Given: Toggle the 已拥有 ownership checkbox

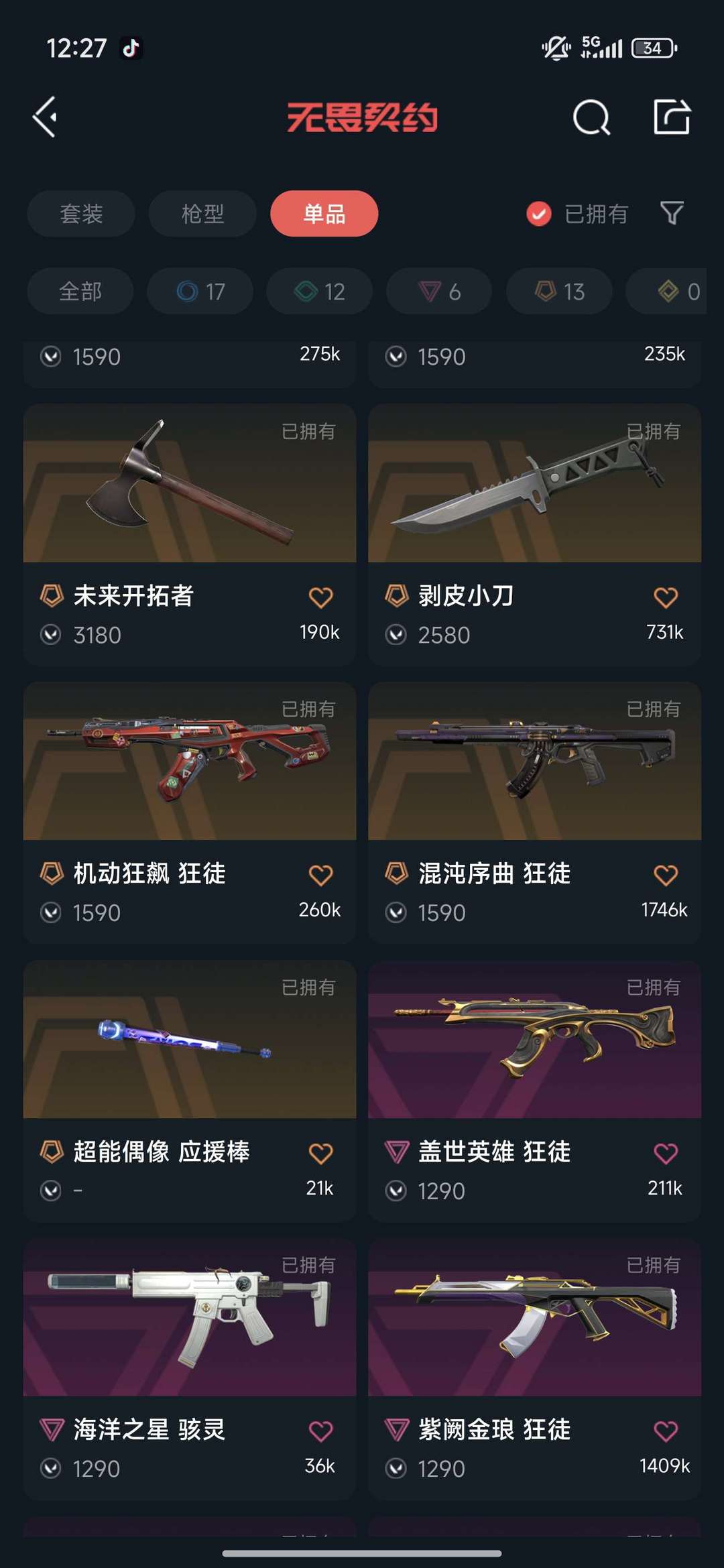Looking at the screenshot, I should point(539,213).
